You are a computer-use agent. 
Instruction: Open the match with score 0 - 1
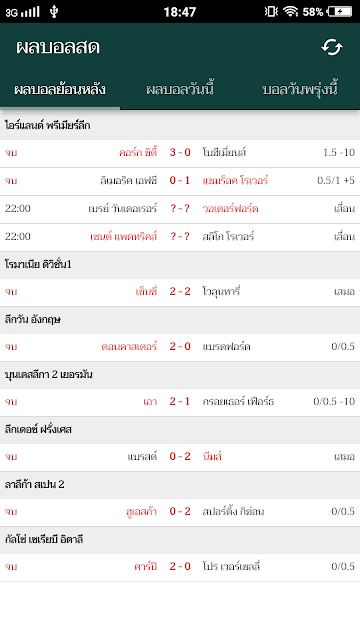(180, 181)
